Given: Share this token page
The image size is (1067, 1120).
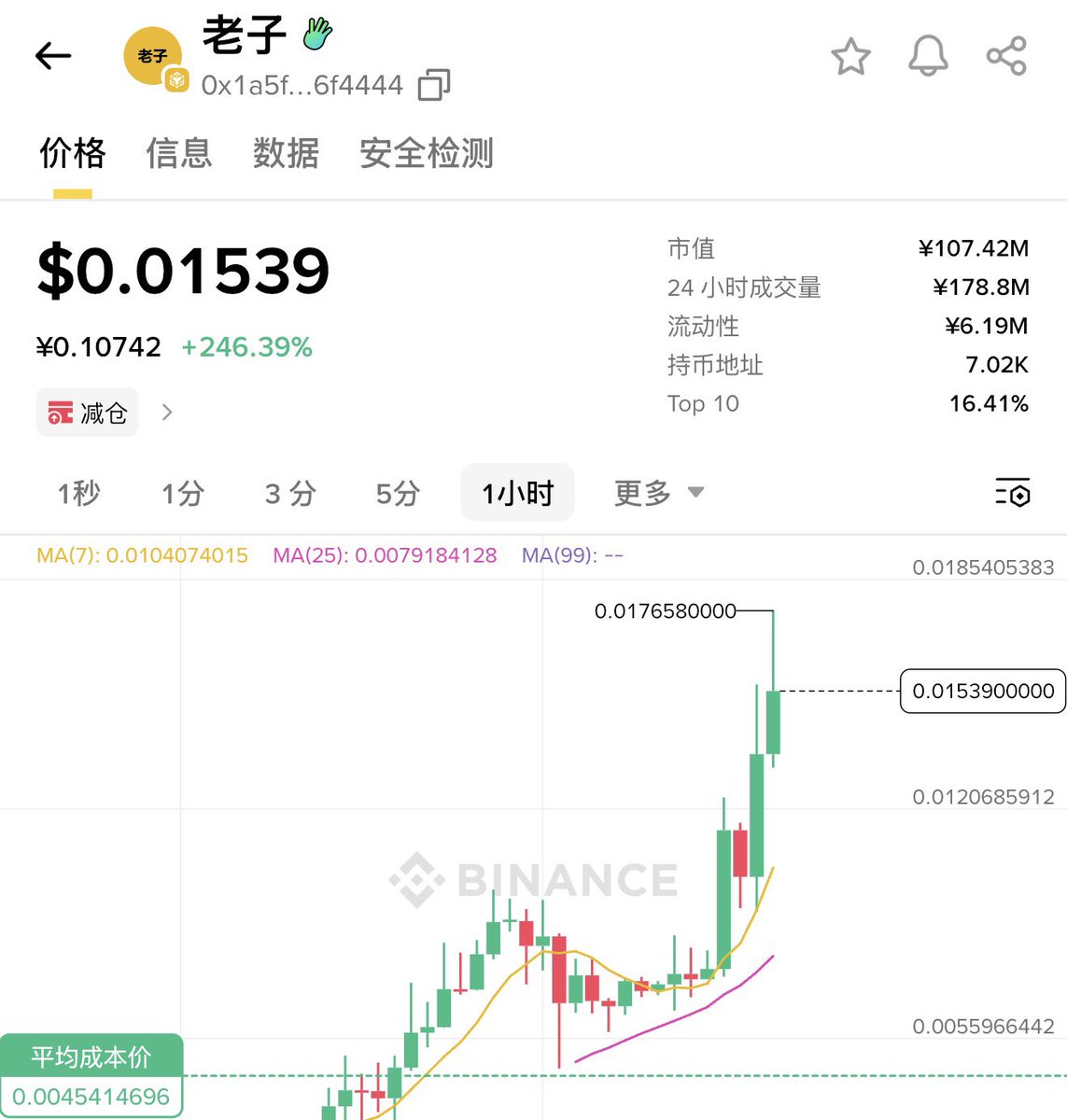Looking at the screenshot, I should [1006, 57].
